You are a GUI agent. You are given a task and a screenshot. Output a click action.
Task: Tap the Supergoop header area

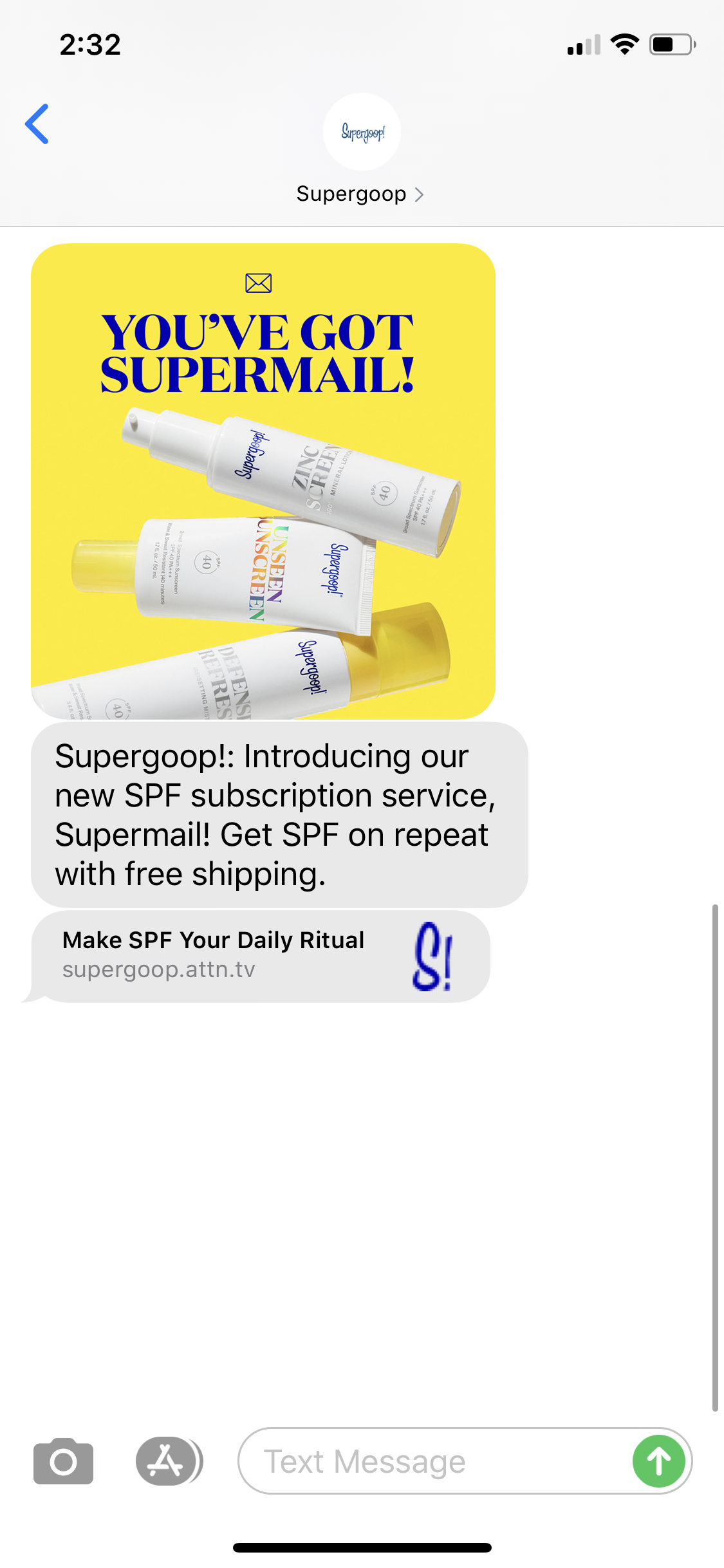pos(353,194)
